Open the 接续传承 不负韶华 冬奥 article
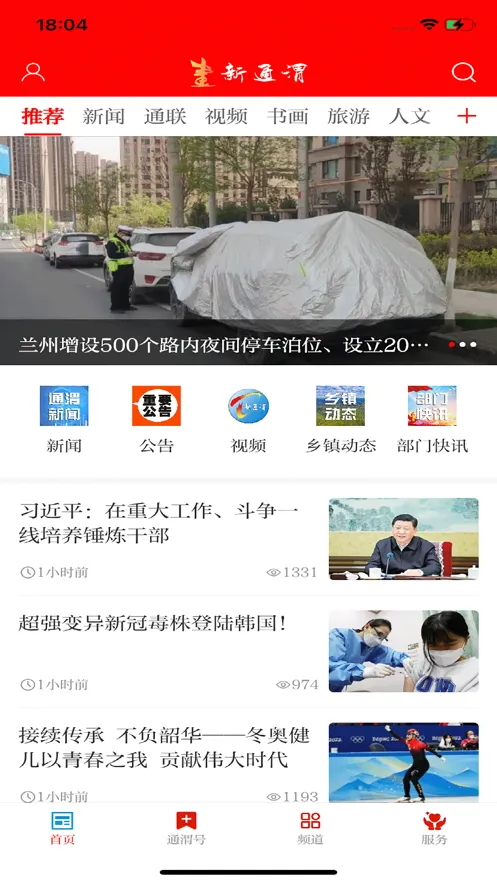Screen dimensions: 497x883 [x=248, y=762]
